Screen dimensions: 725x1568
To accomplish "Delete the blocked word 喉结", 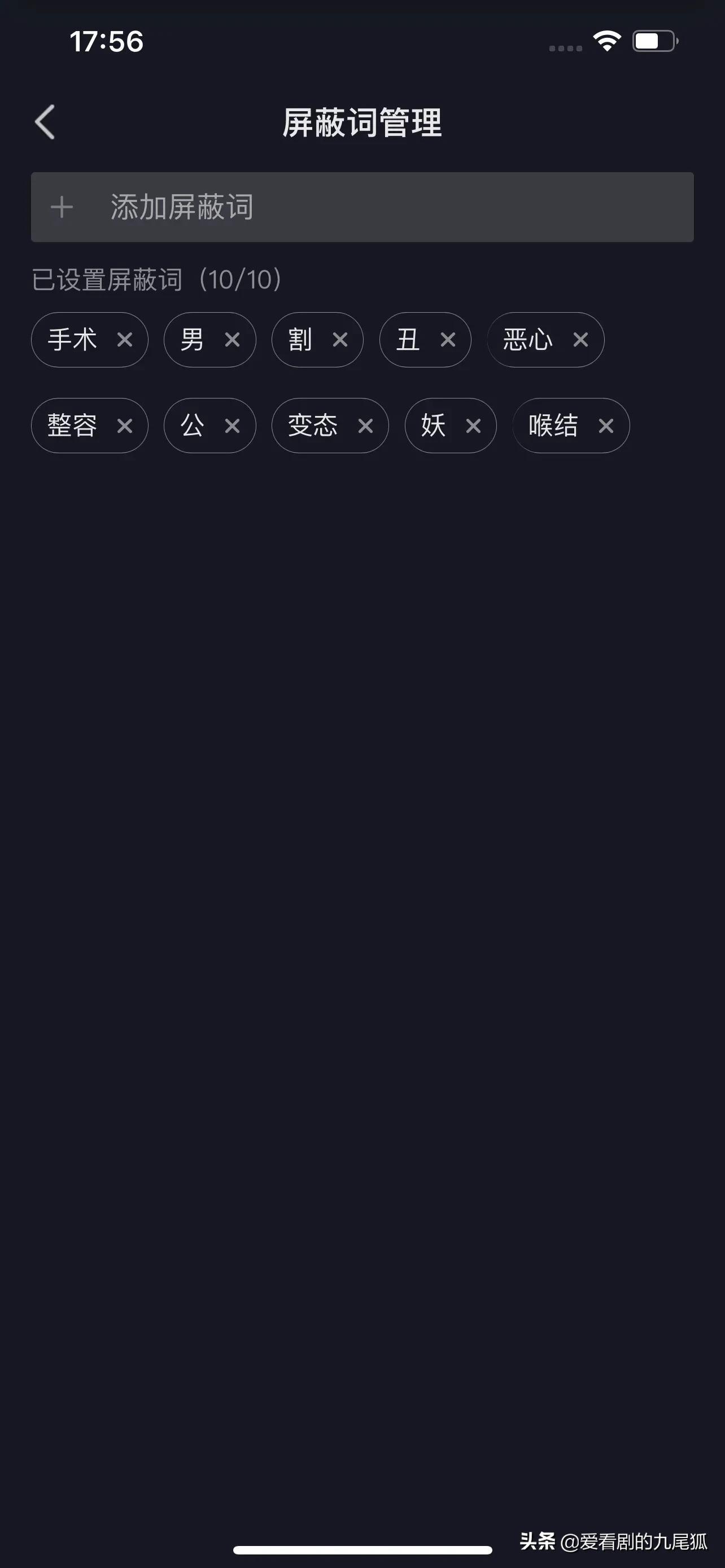I will point(606,426).
